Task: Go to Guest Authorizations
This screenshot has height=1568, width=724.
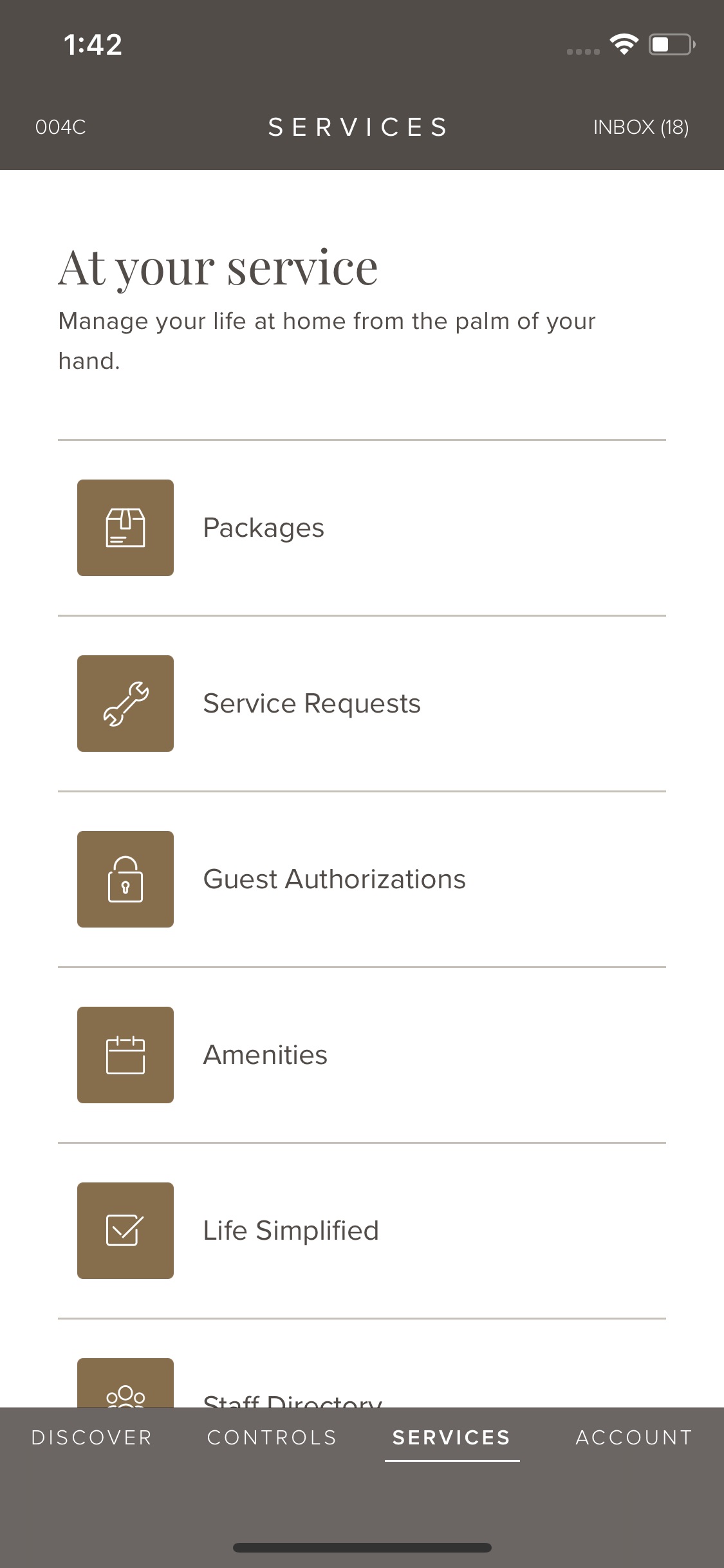Action: [362, 879]
